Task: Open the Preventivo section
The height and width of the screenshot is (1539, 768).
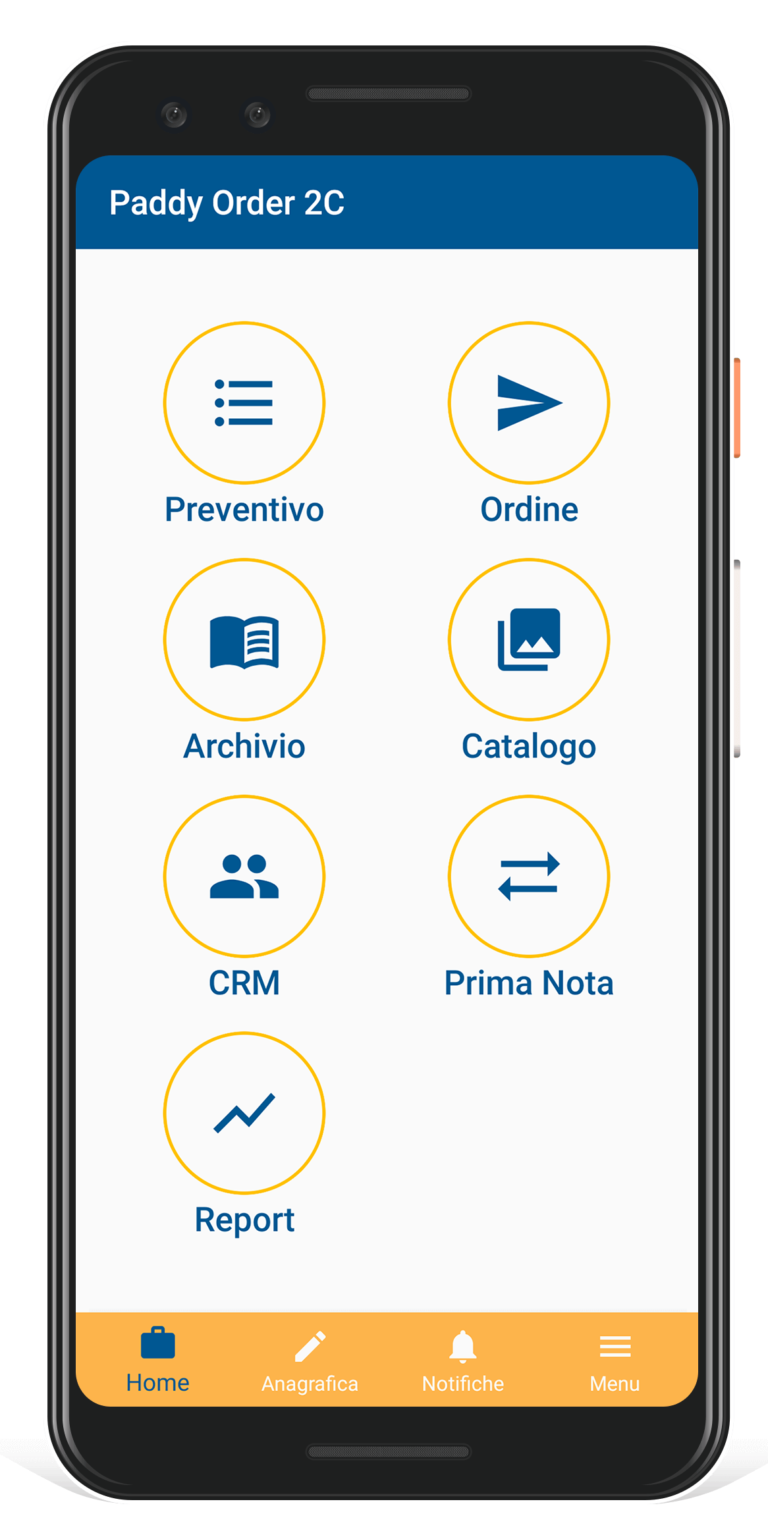Action: [244, 403]
